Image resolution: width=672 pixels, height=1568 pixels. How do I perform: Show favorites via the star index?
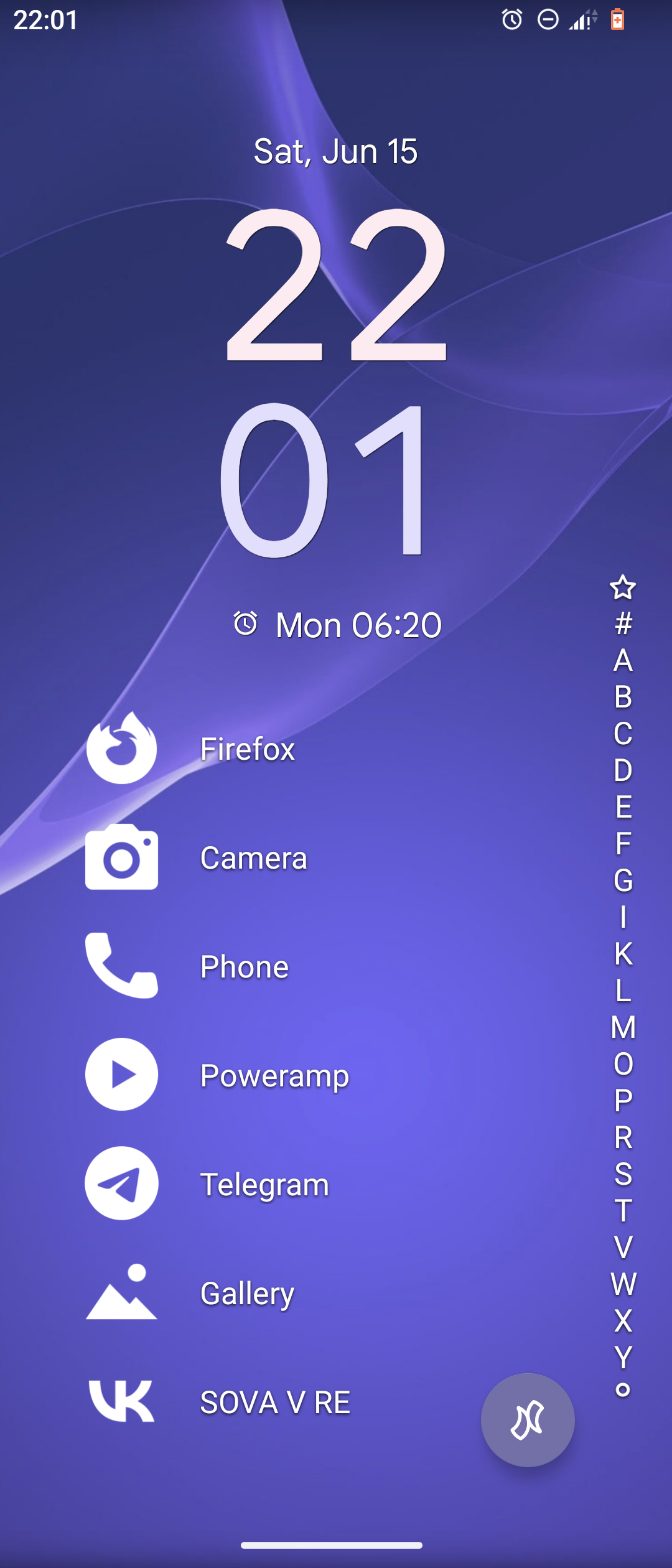[623, 587]
